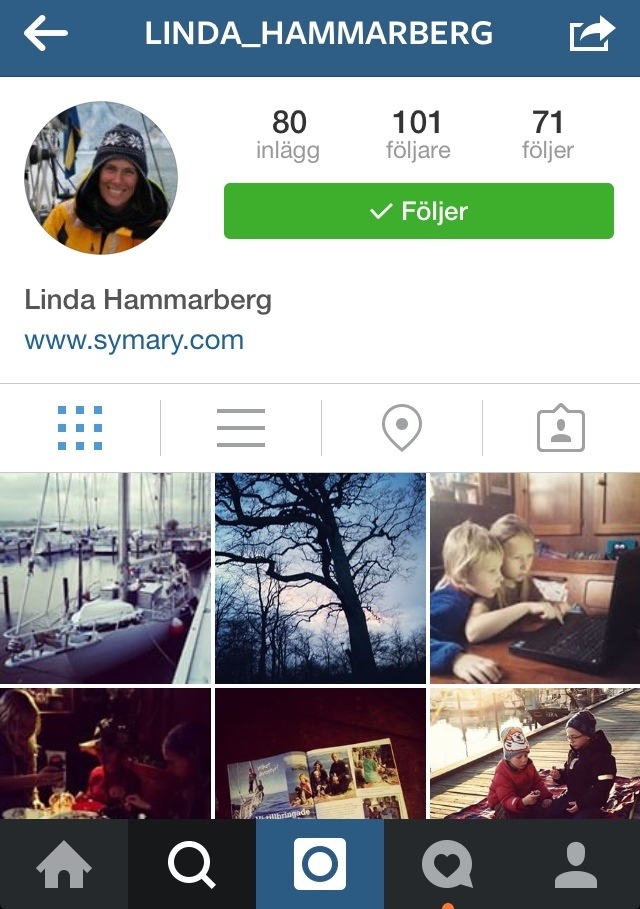Go to the home feed tab

[63, 865]
